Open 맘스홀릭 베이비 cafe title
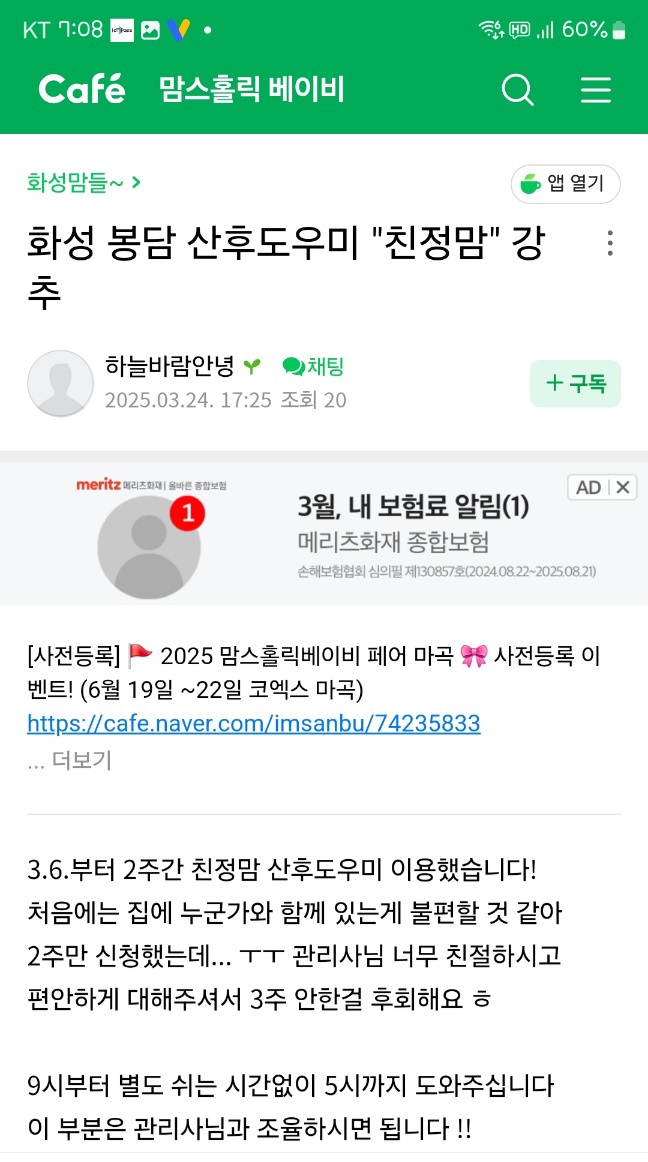Image resolution: width=648 pixels, height=1162 pixels. [251, 89]
